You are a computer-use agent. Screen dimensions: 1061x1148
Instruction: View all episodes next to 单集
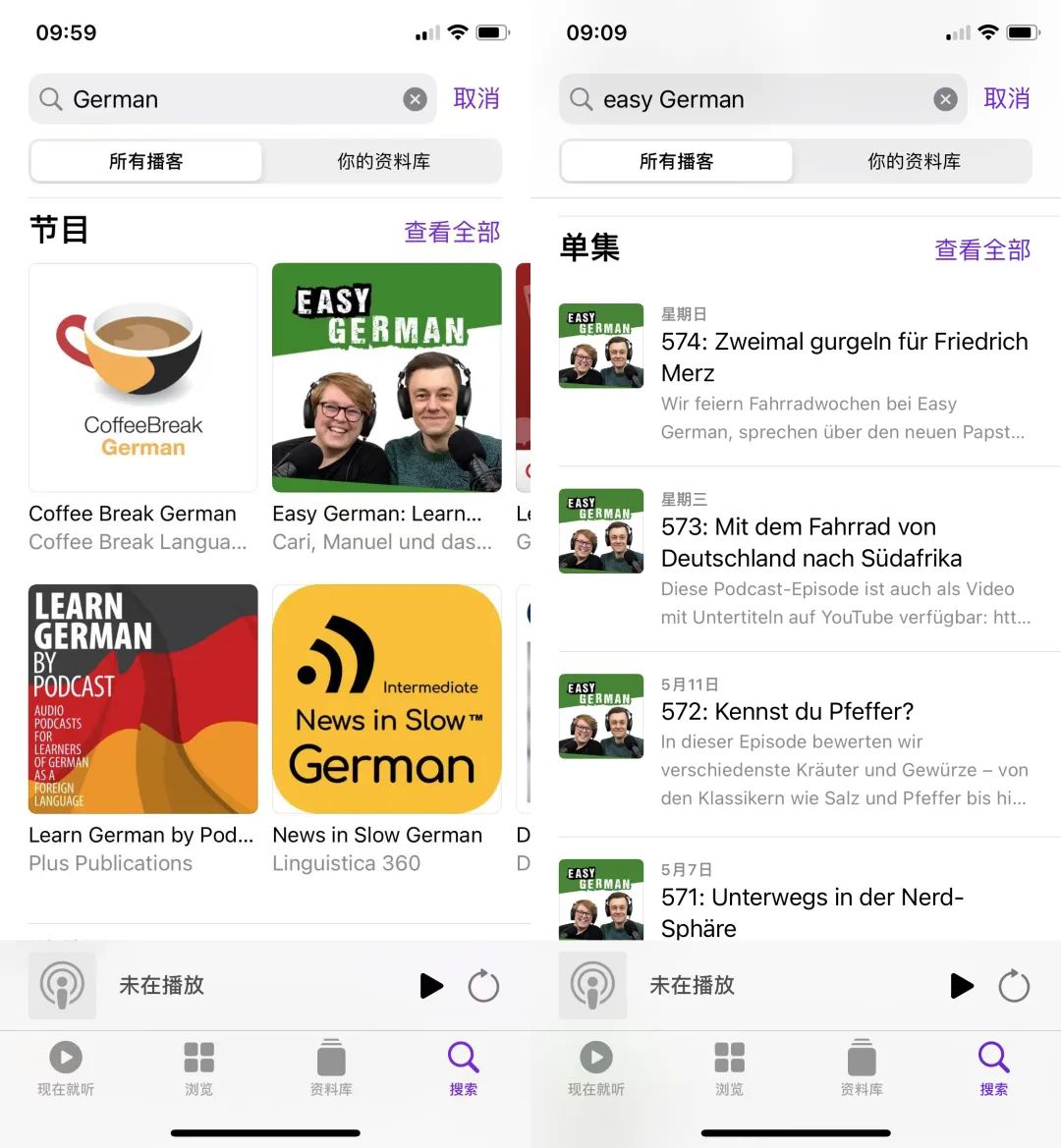pyautogui.click(x=982, y=249)
